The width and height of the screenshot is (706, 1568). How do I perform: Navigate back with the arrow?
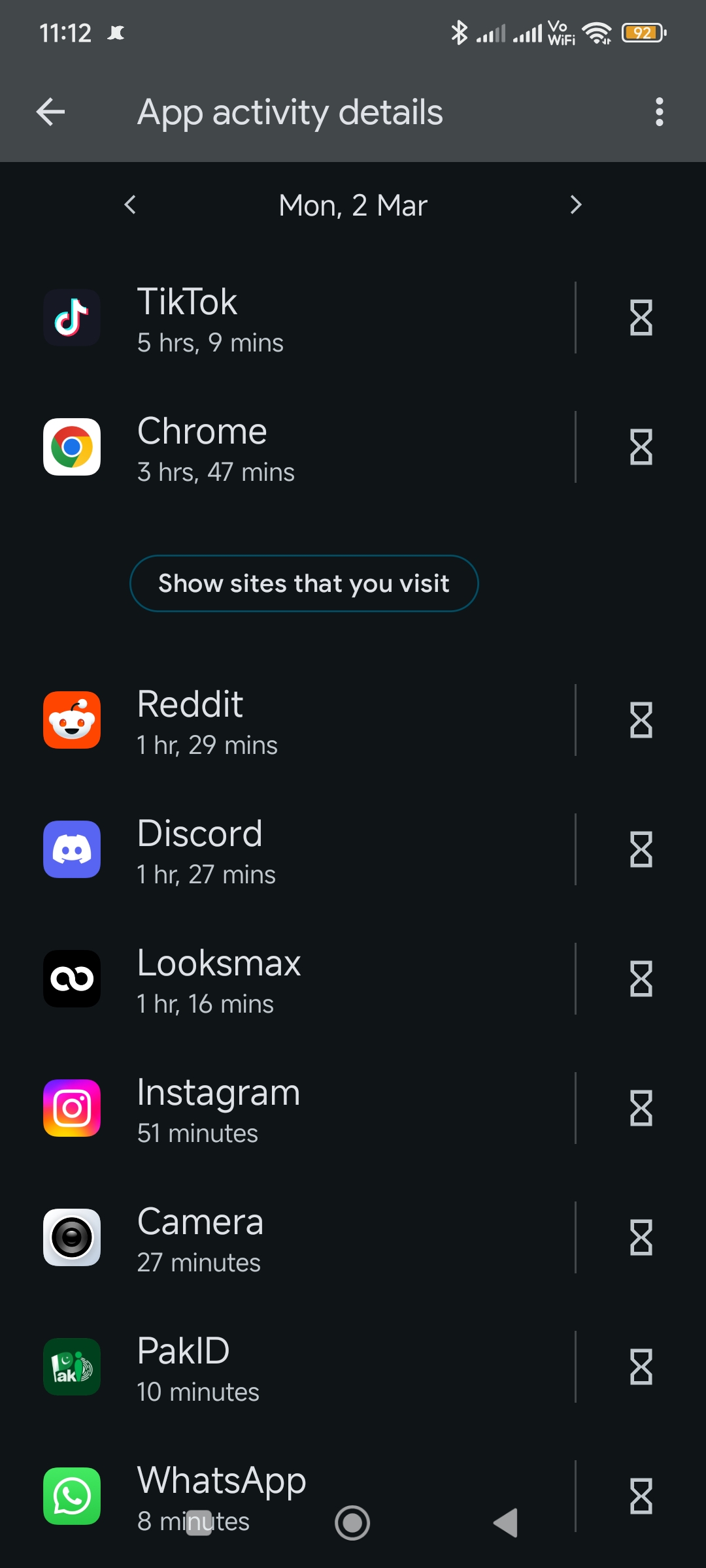[x=50, y=112]
